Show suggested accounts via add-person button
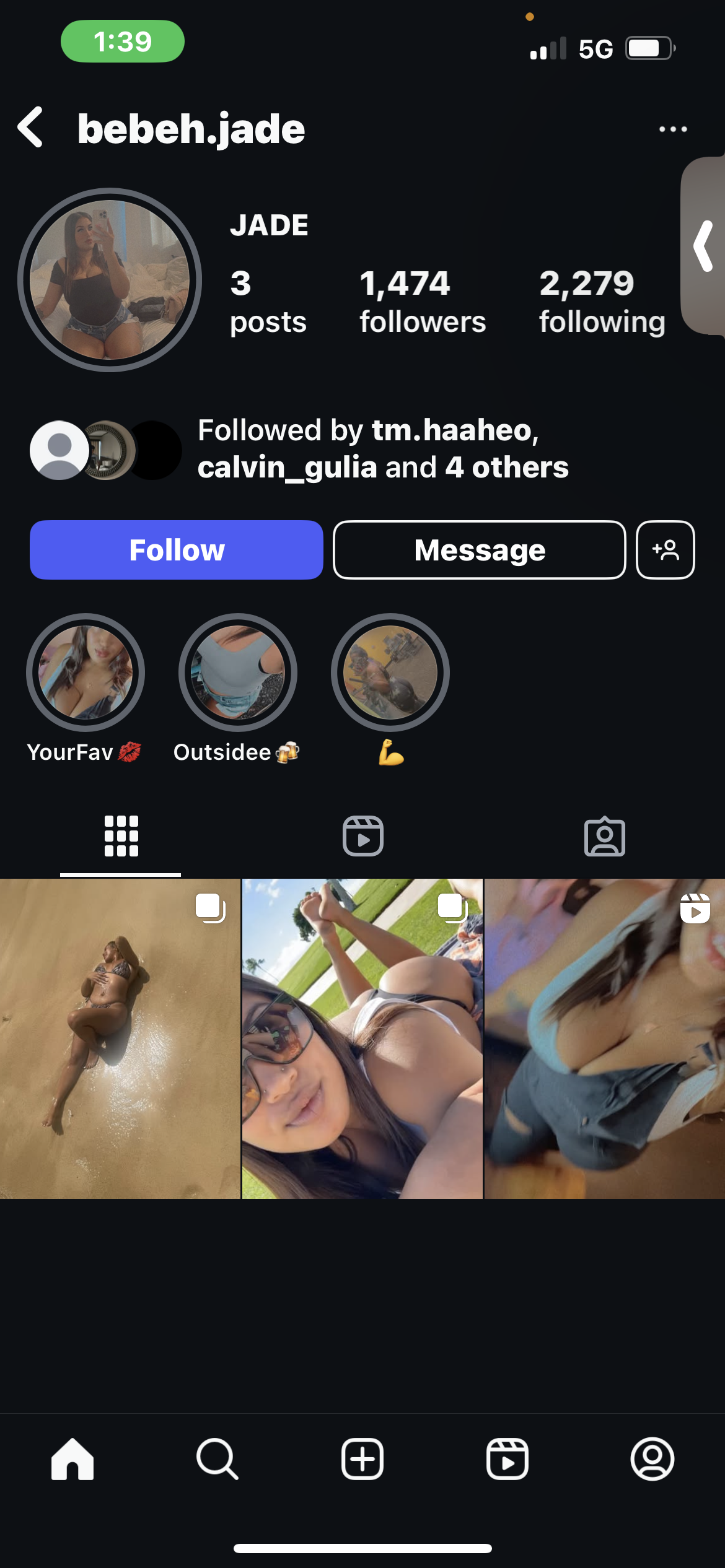The width and height of the screenshot is (725, 1568). point(666,550)
